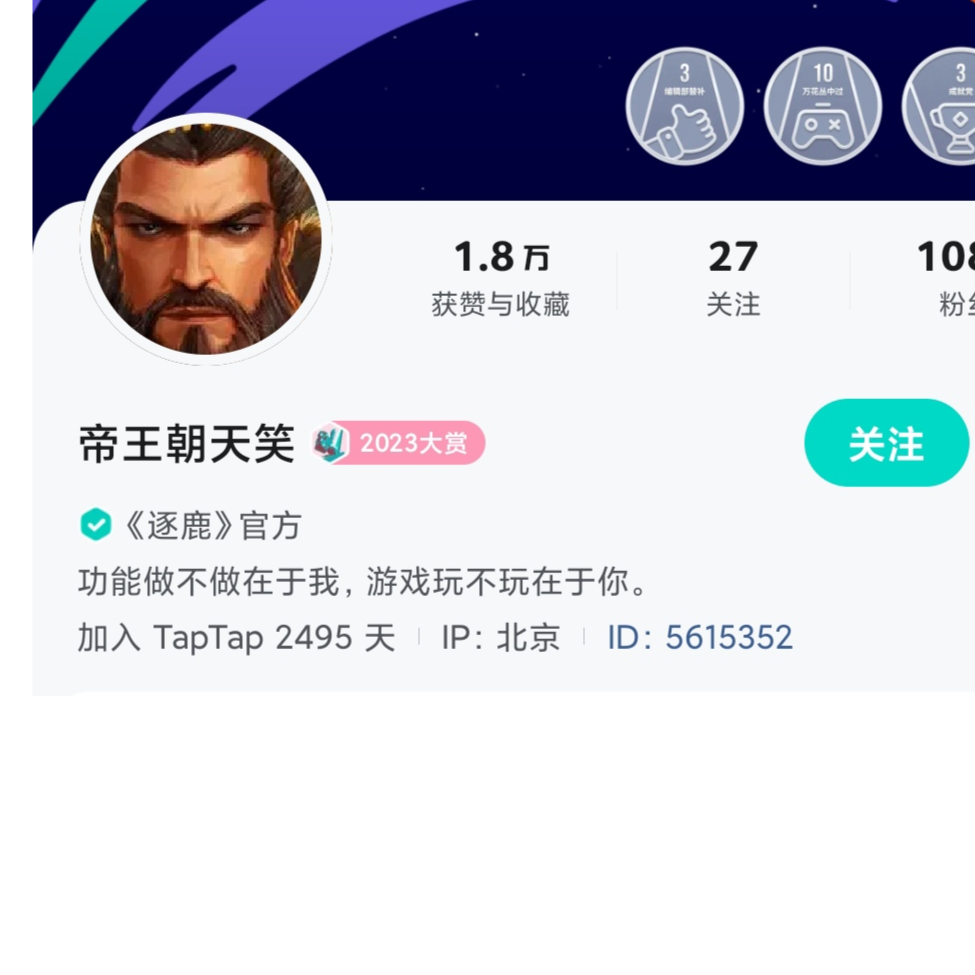Tap the 关注 follow button
Image resolution: width=975 pixels, height=975 pixels.
[886, 443]
